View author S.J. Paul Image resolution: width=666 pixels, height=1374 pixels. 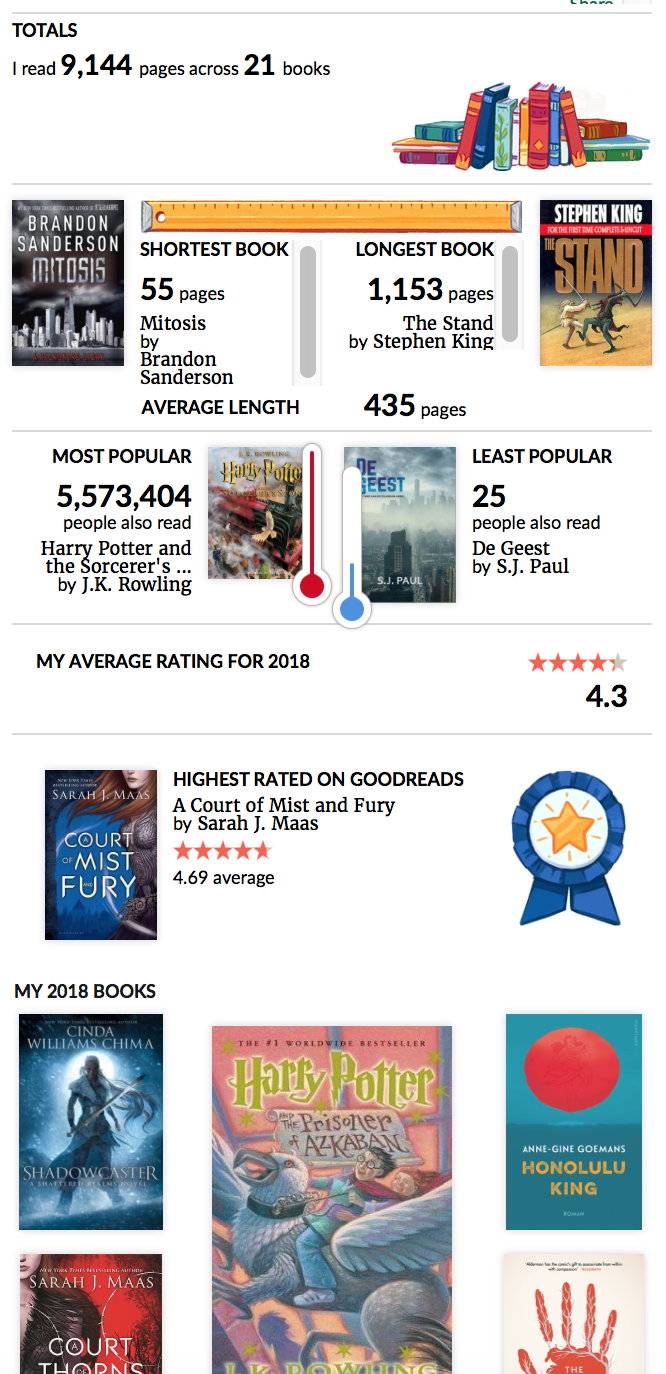click(x=533, y=566)
